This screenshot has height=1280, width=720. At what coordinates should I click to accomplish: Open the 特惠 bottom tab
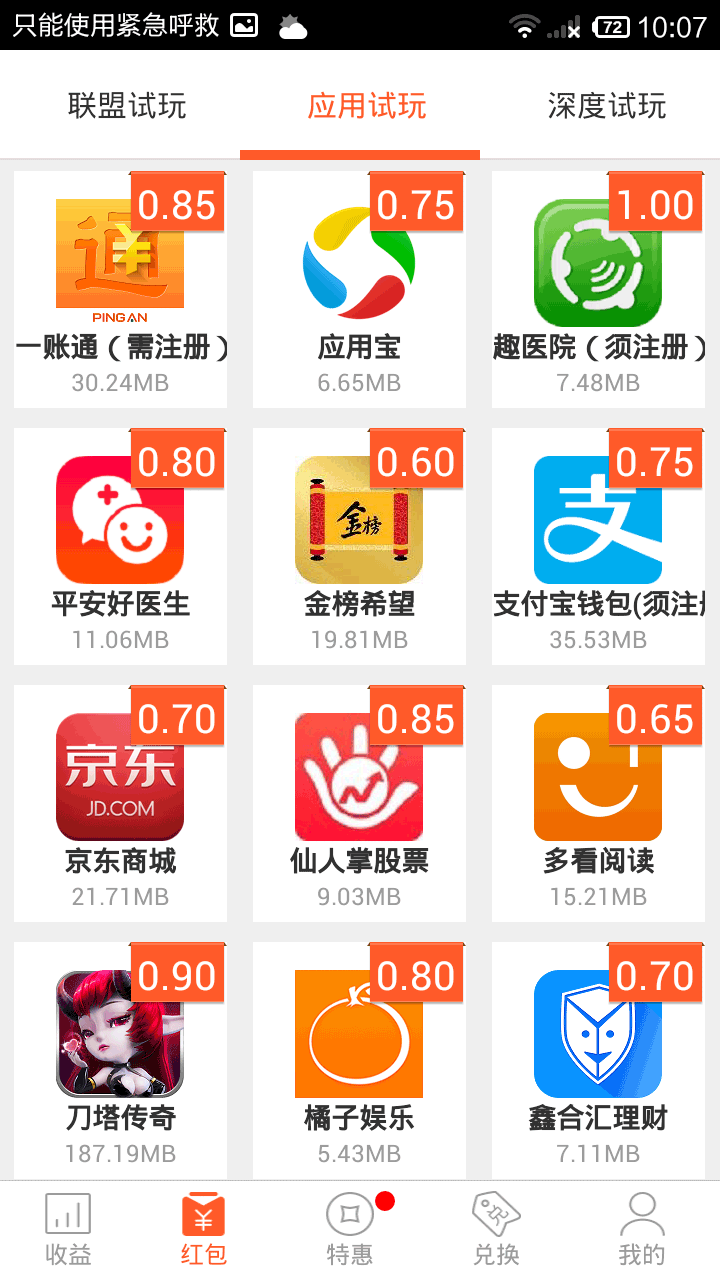tap(350, 1231)
